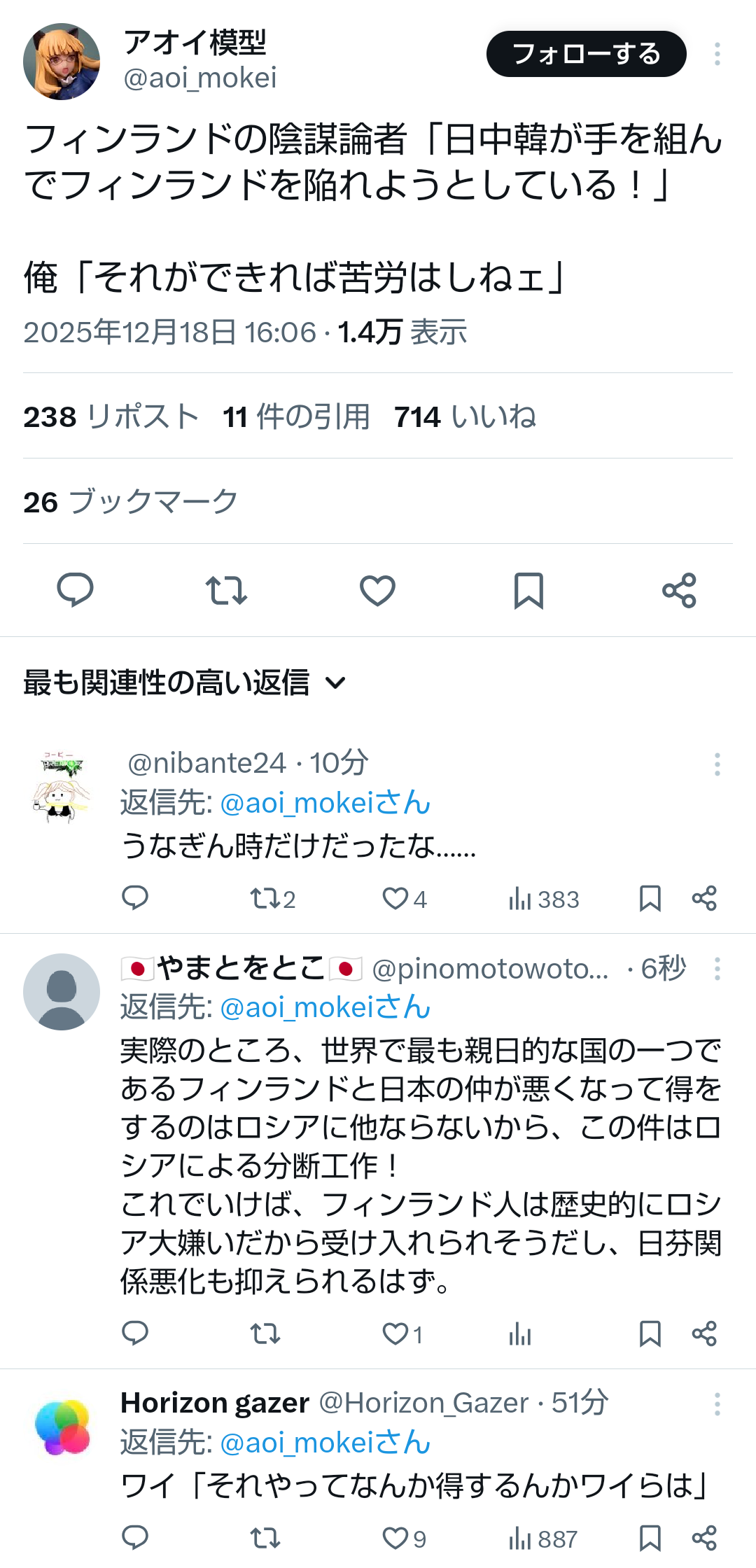The image size is (756, 1568).
Task: Share Horizon gazer's reply
Action: [703, 1538]
